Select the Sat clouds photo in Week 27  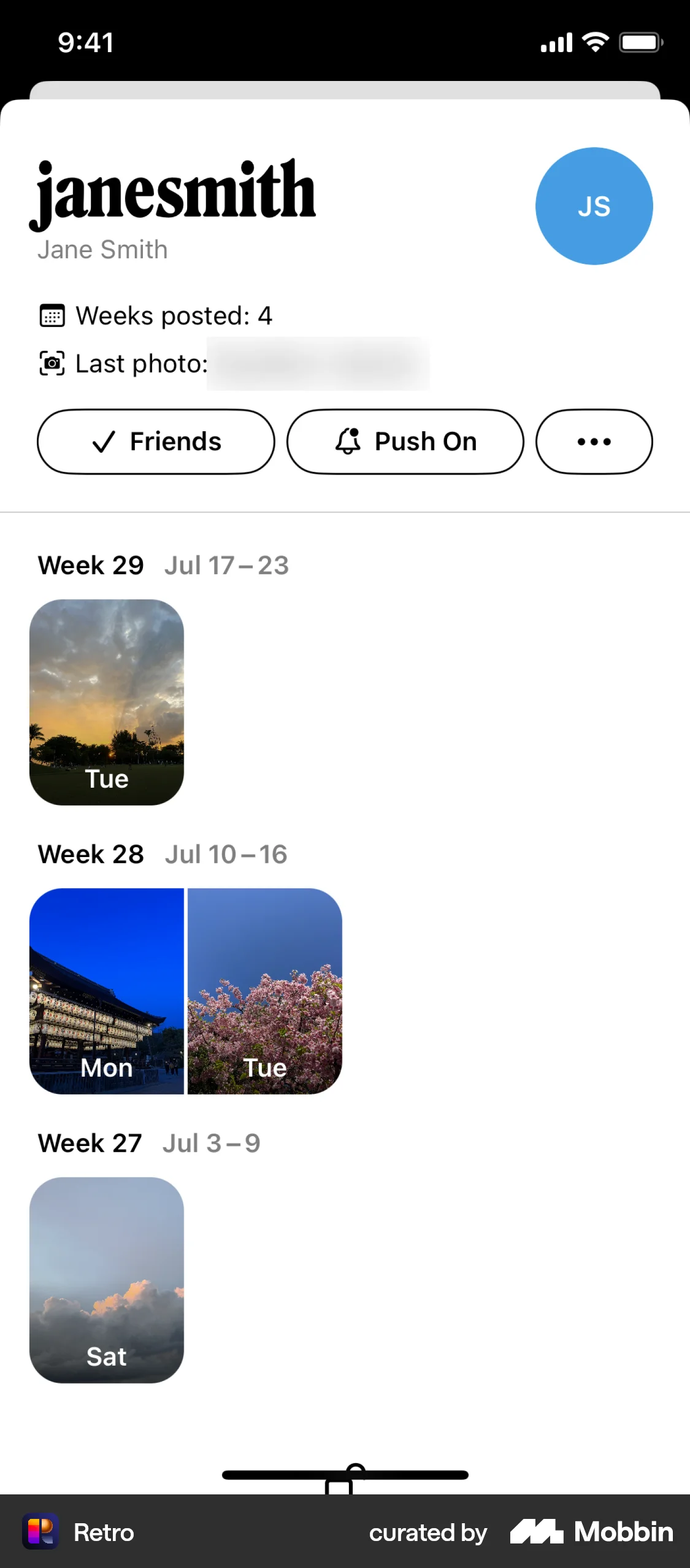(106, 1279)
